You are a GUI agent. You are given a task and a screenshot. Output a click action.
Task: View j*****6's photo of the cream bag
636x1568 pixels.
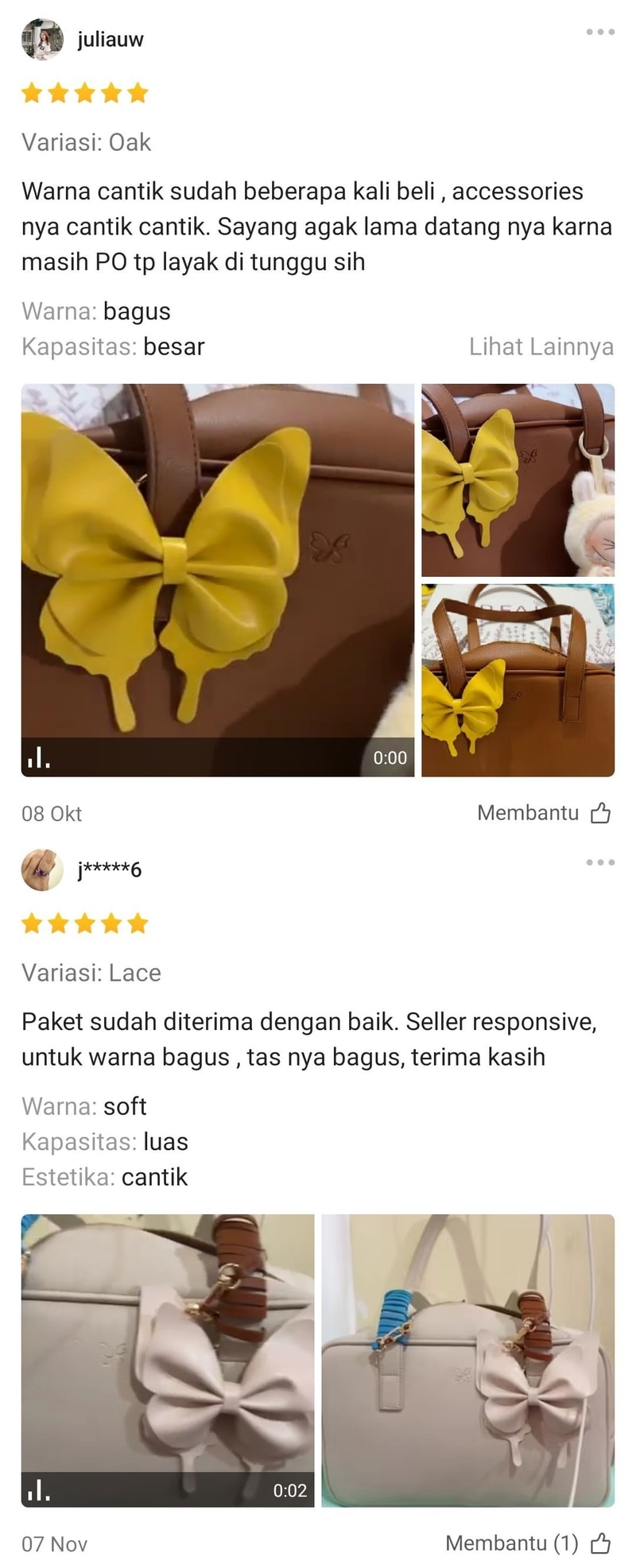tap(467, 1360)
